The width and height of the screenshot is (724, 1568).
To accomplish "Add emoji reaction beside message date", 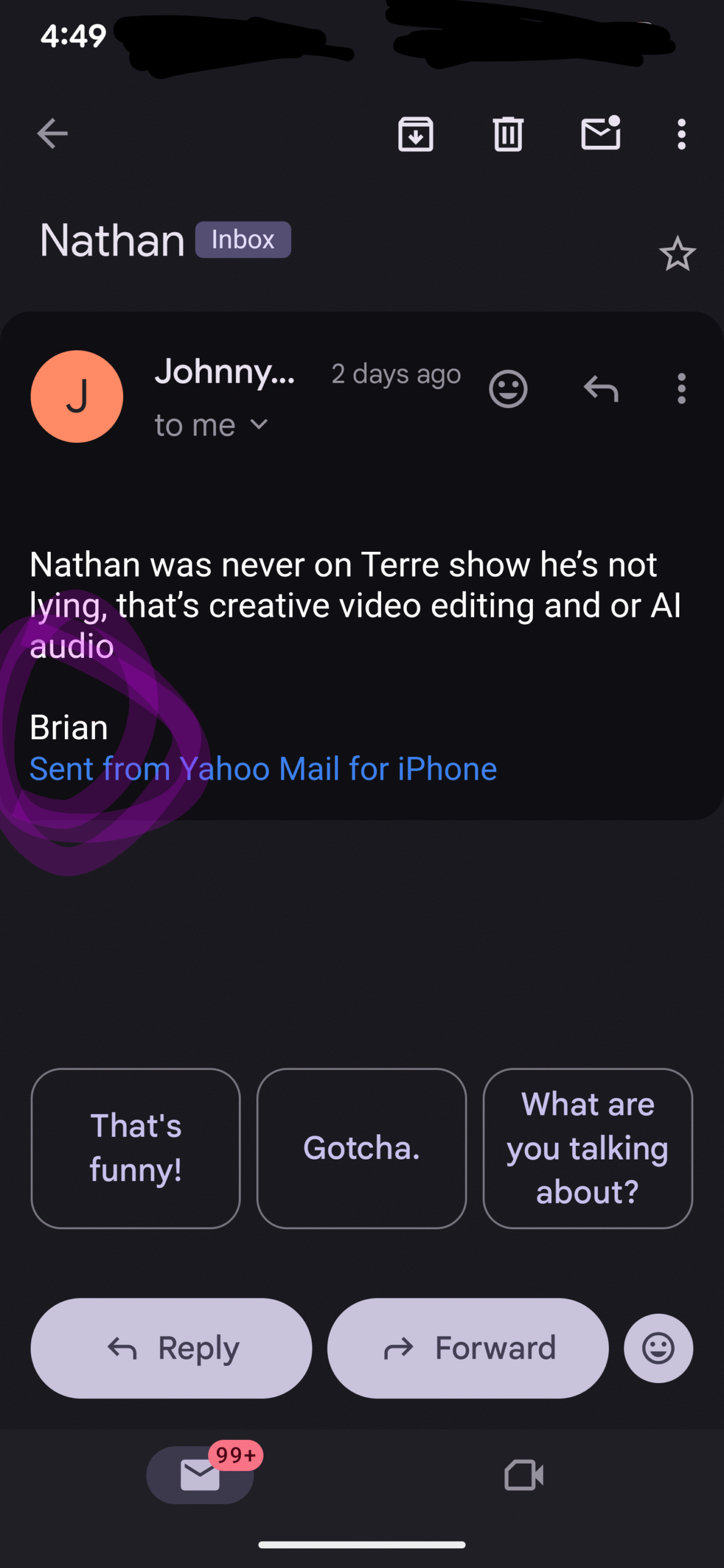I will [x=508, y=389].
